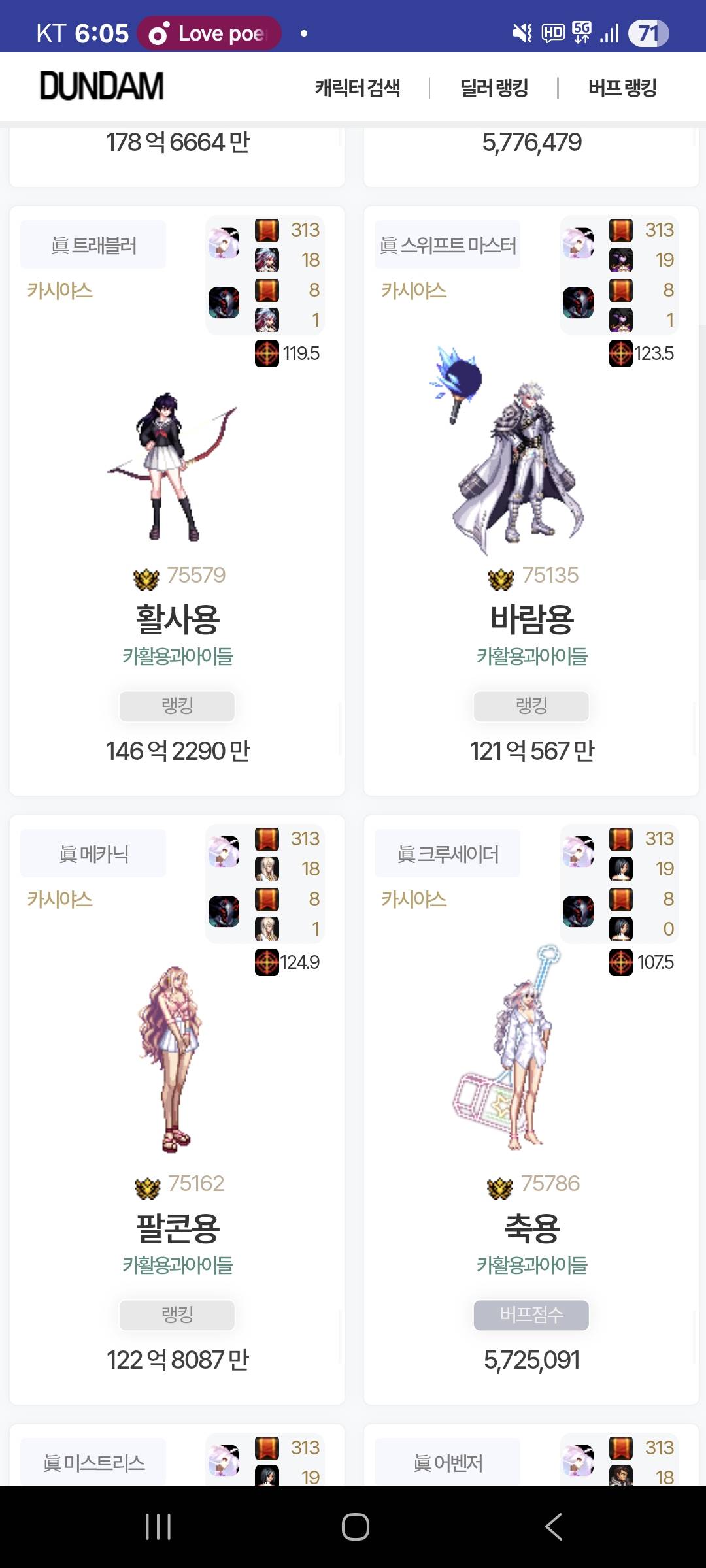
Task: Open 캐릭터 검색 in the top menu
Action: coord(358,88)
